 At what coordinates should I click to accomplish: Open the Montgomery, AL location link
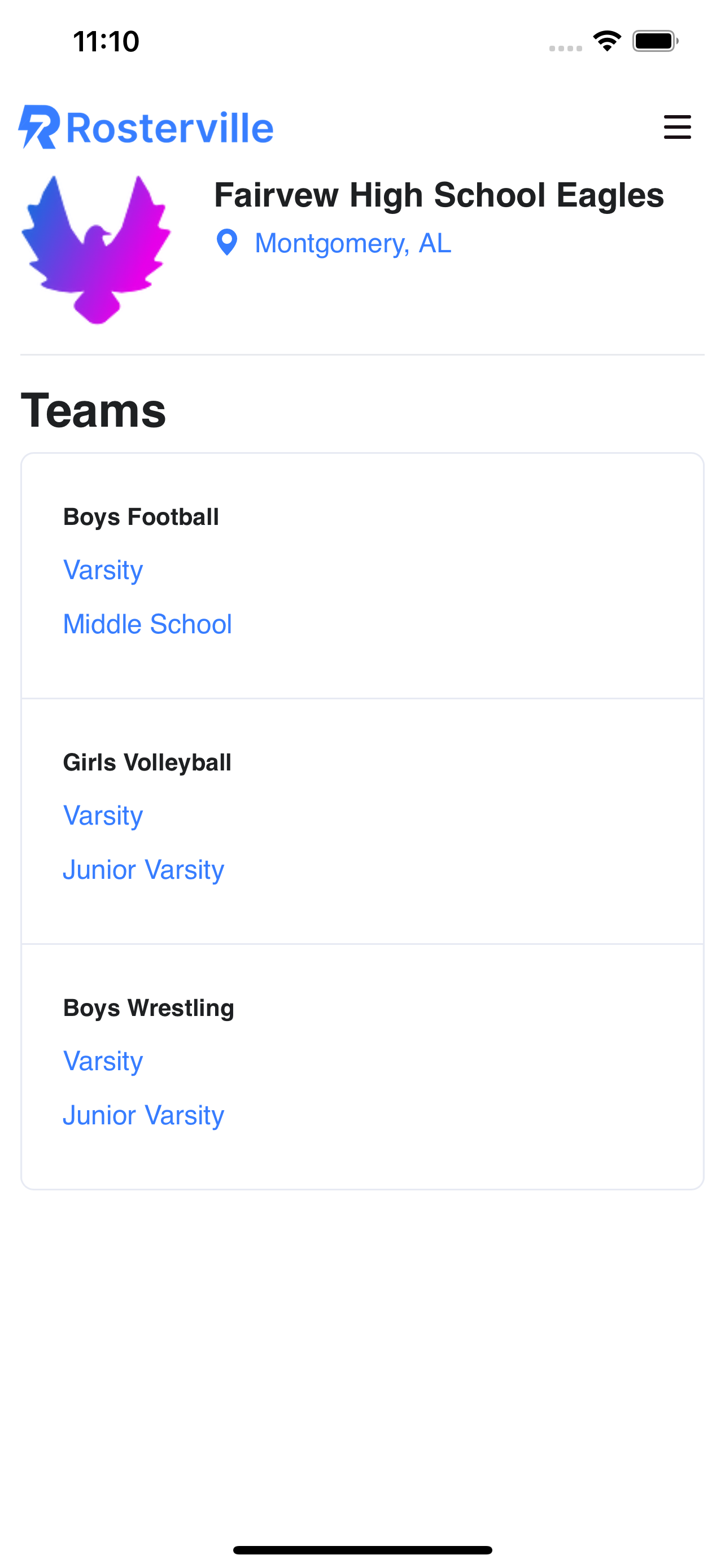coord(352,243)
